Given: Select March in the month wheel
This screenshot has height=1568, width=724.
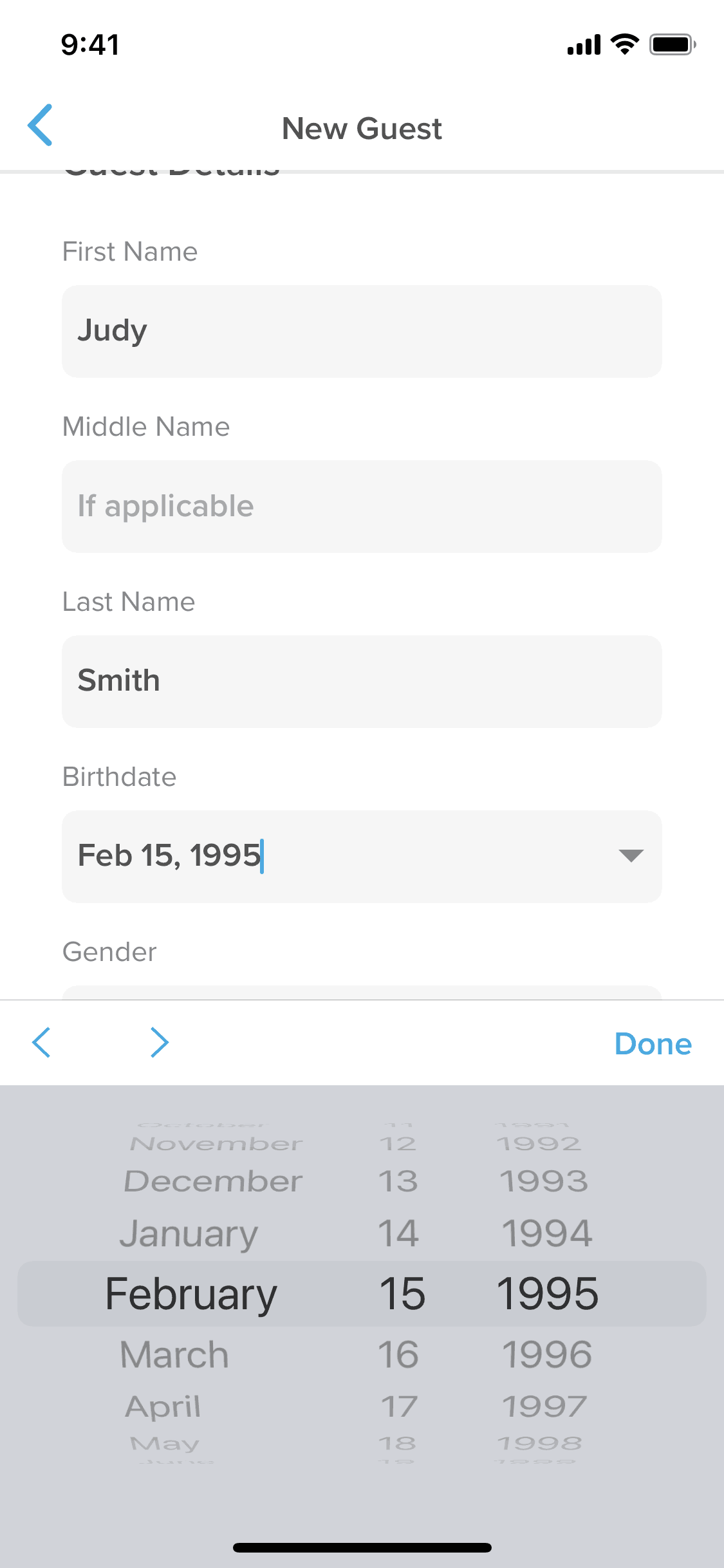Looking at the screenshot, I should pos(174,1354).
